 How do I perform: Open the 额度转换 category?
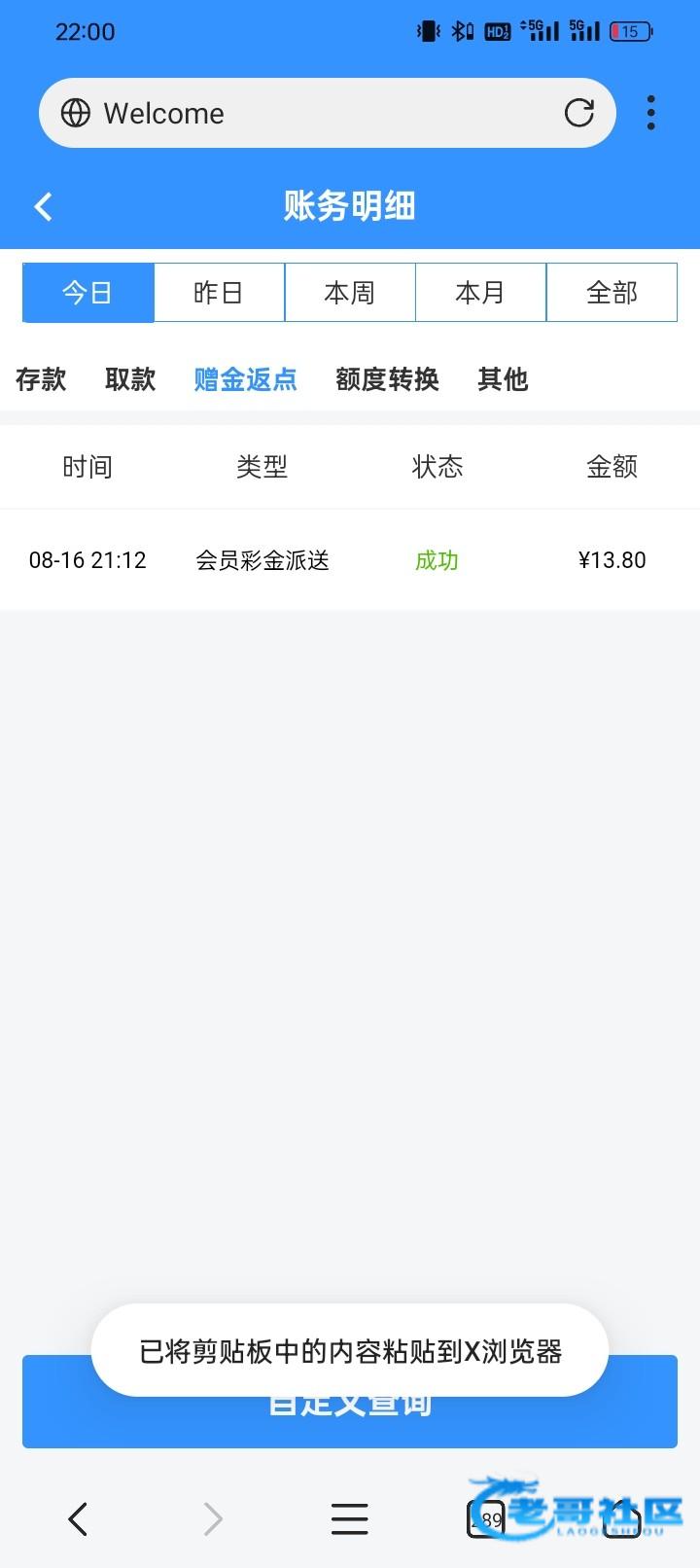click(387, 378)
